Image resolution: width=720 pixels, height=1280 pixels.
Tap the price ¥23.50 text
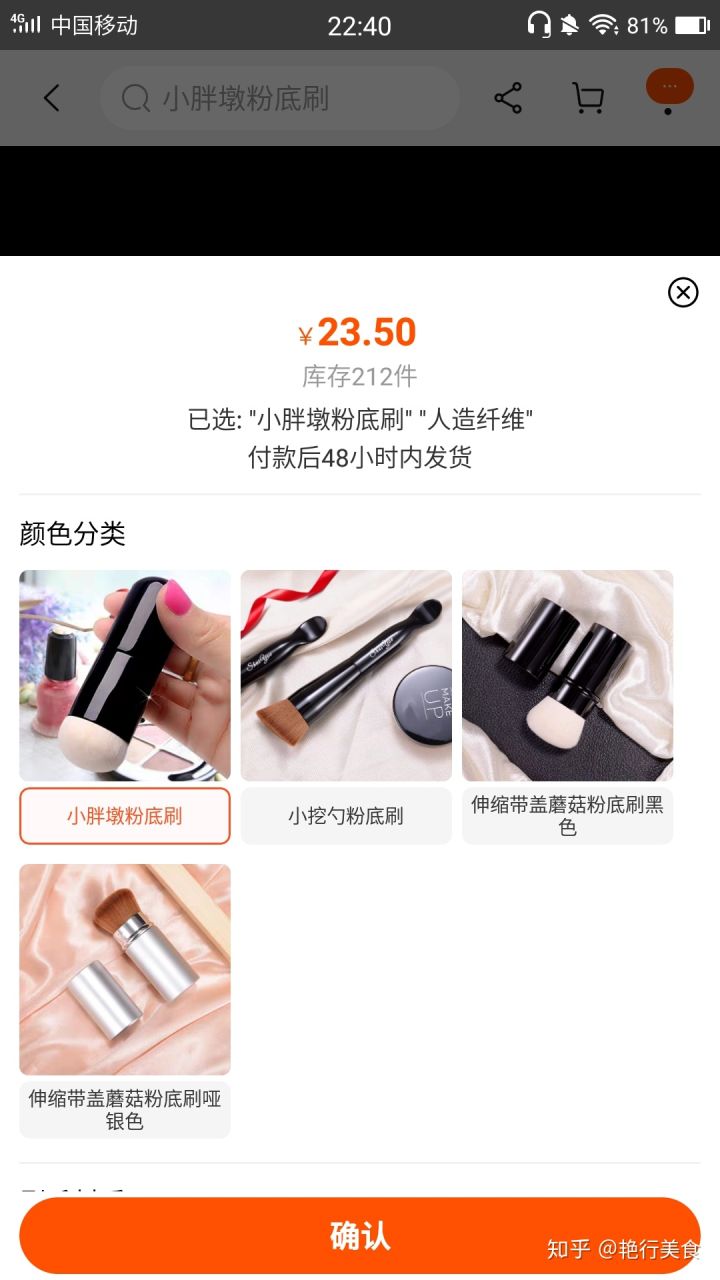coord(360,331)
